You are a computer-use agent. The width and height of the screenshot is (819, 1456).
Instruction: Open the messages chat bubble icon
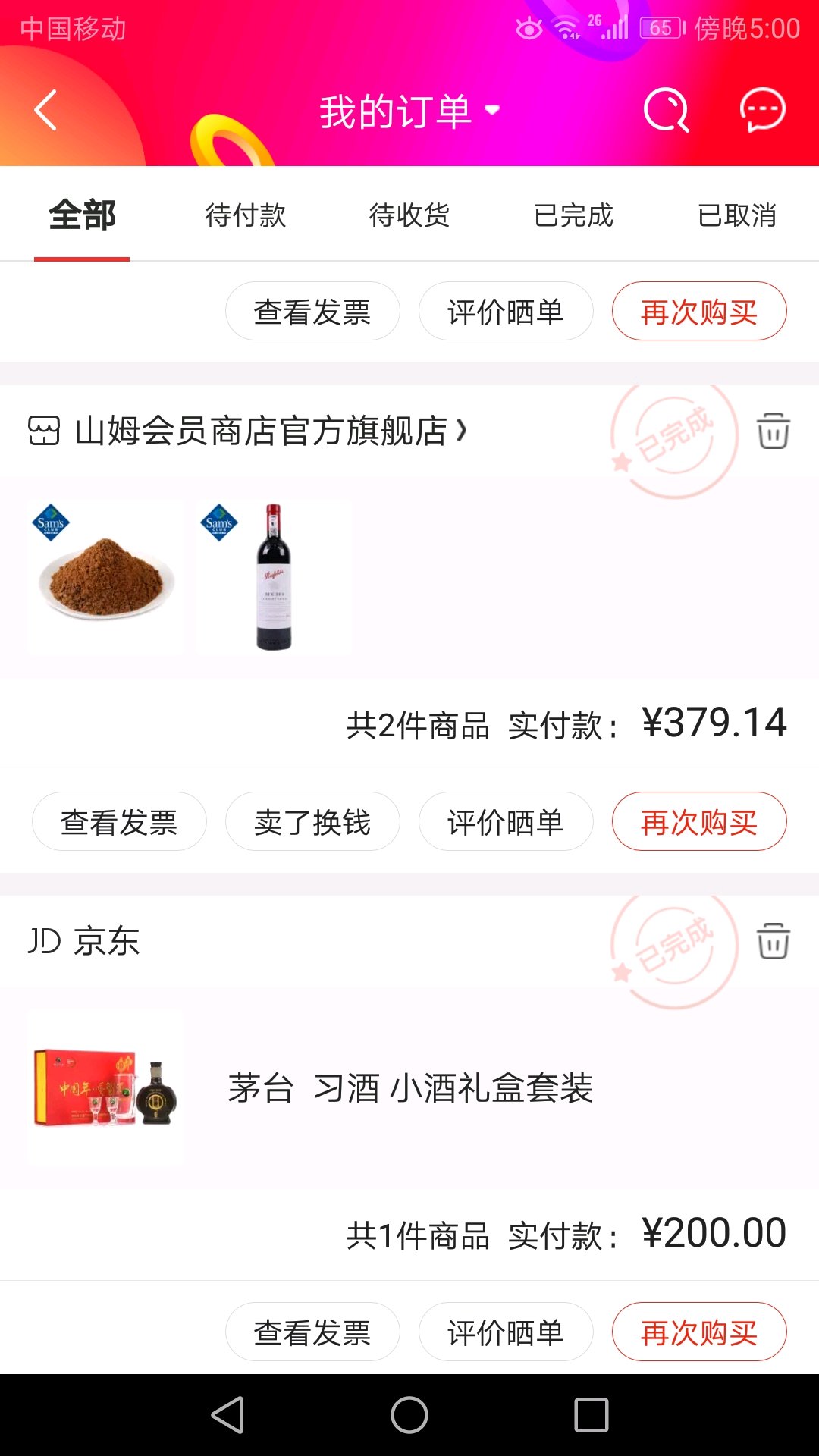(762, 111)
